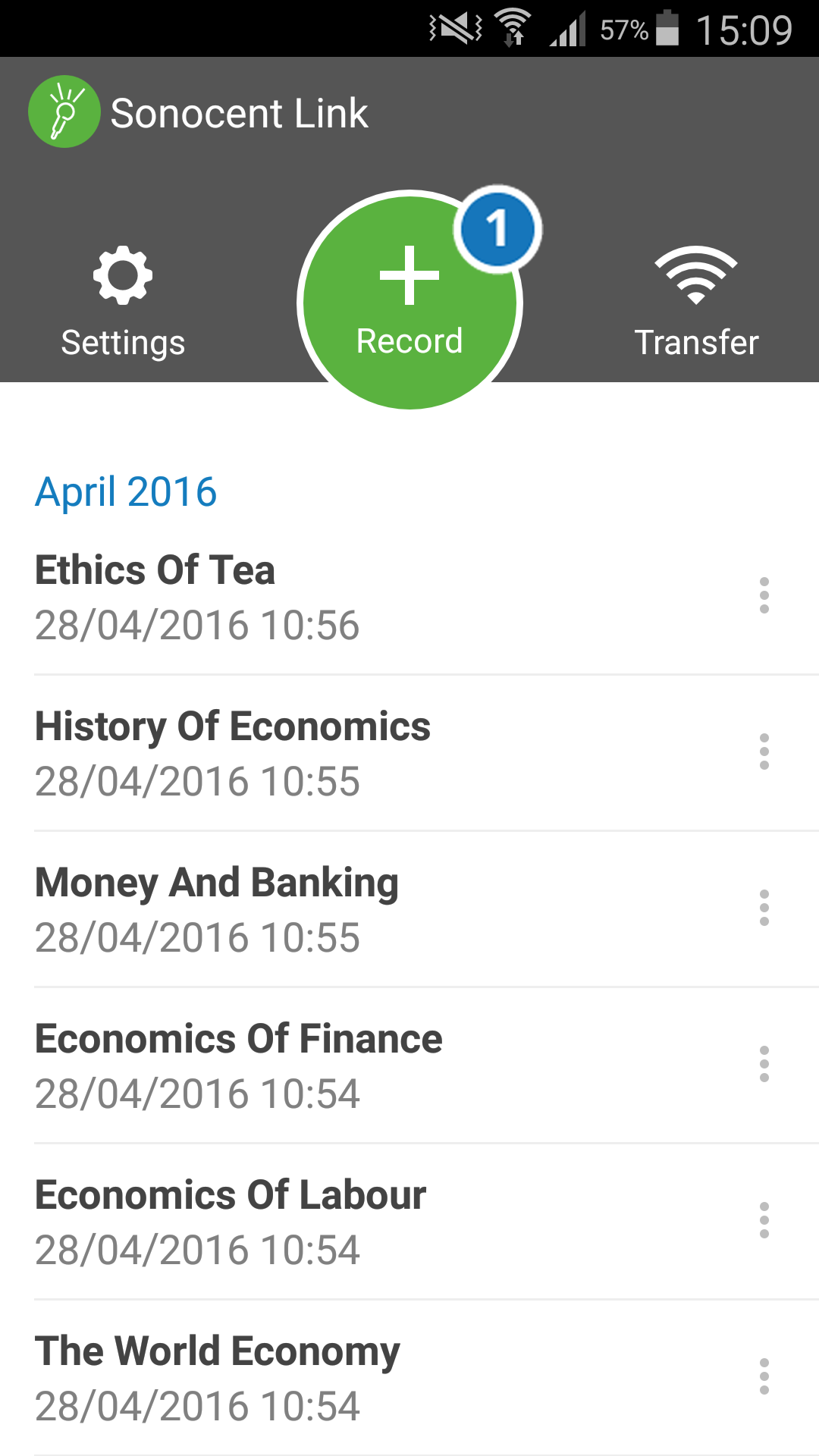This screenshot has height=1456, width=819.
Task: Tap three-dot menu beside Economics Of Finance
Action: click(764, 1064)
